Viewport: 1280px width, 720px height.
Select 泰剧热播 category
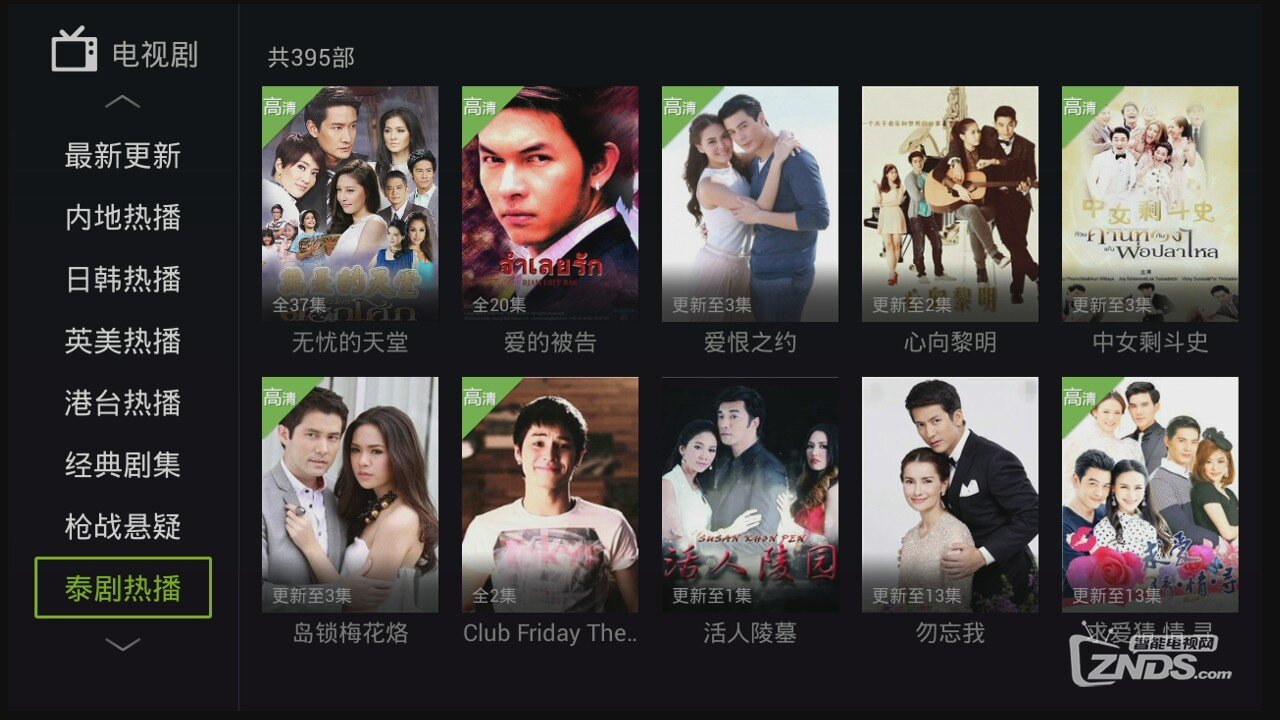pyautogui.click(x=123, y=588)
